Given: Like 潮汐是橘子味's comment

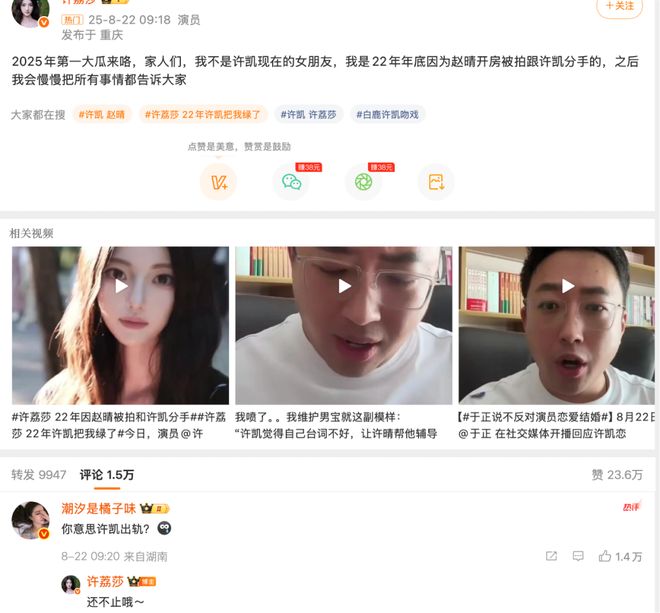Looking at the screenshot, I should tap(620, 556).
